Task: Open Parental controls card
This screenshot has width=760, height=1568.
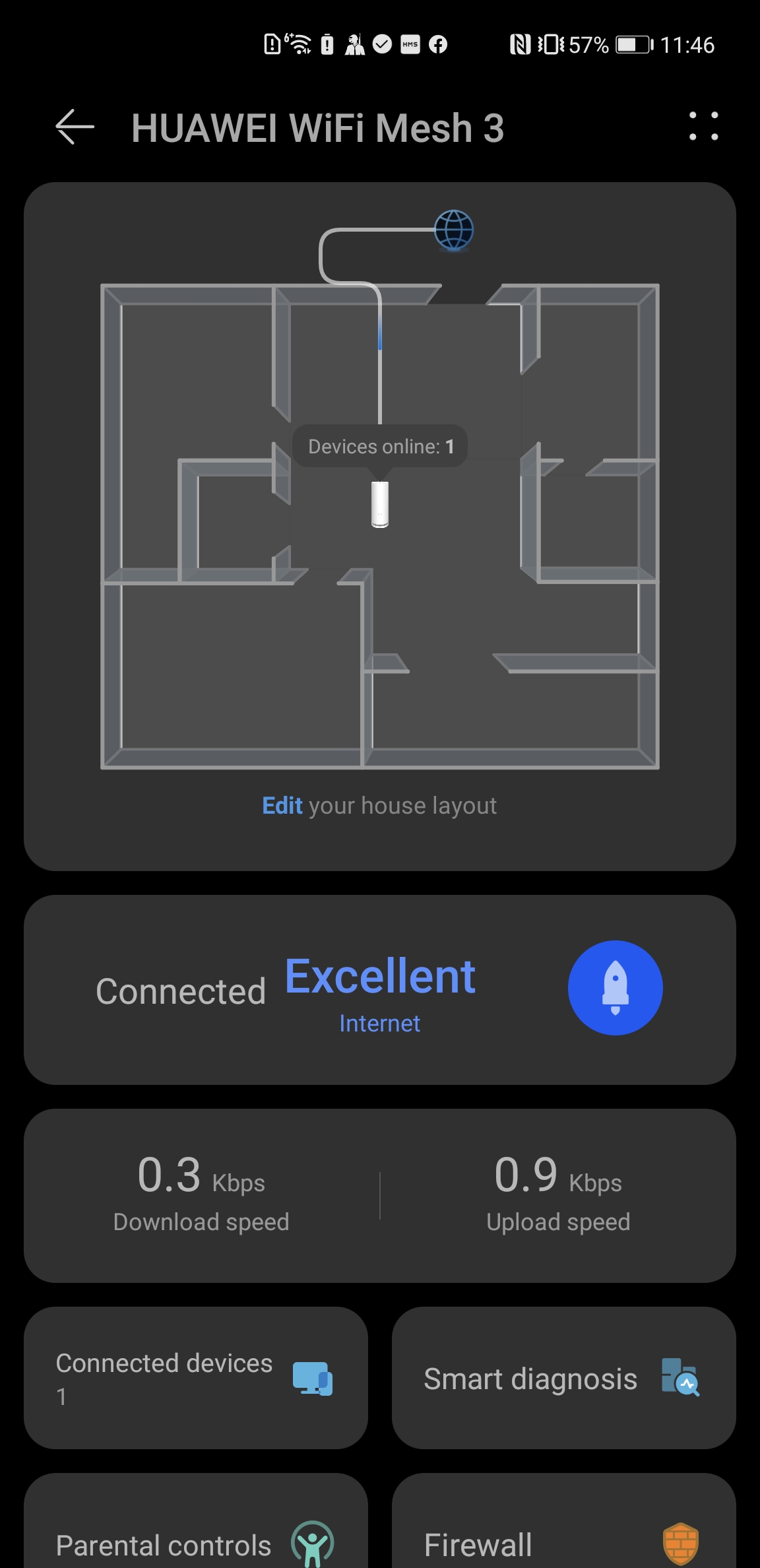Action: [x=196, y=1521]
